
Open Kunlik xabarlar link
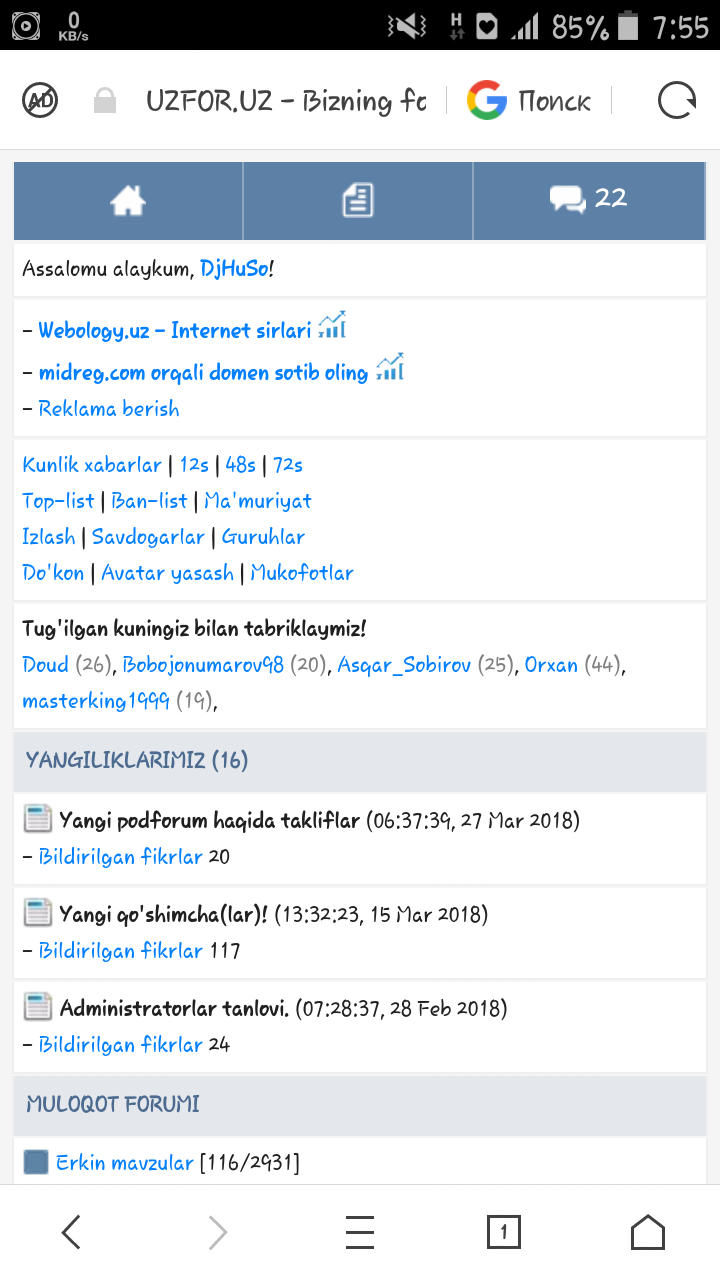[x=92, y=466]
